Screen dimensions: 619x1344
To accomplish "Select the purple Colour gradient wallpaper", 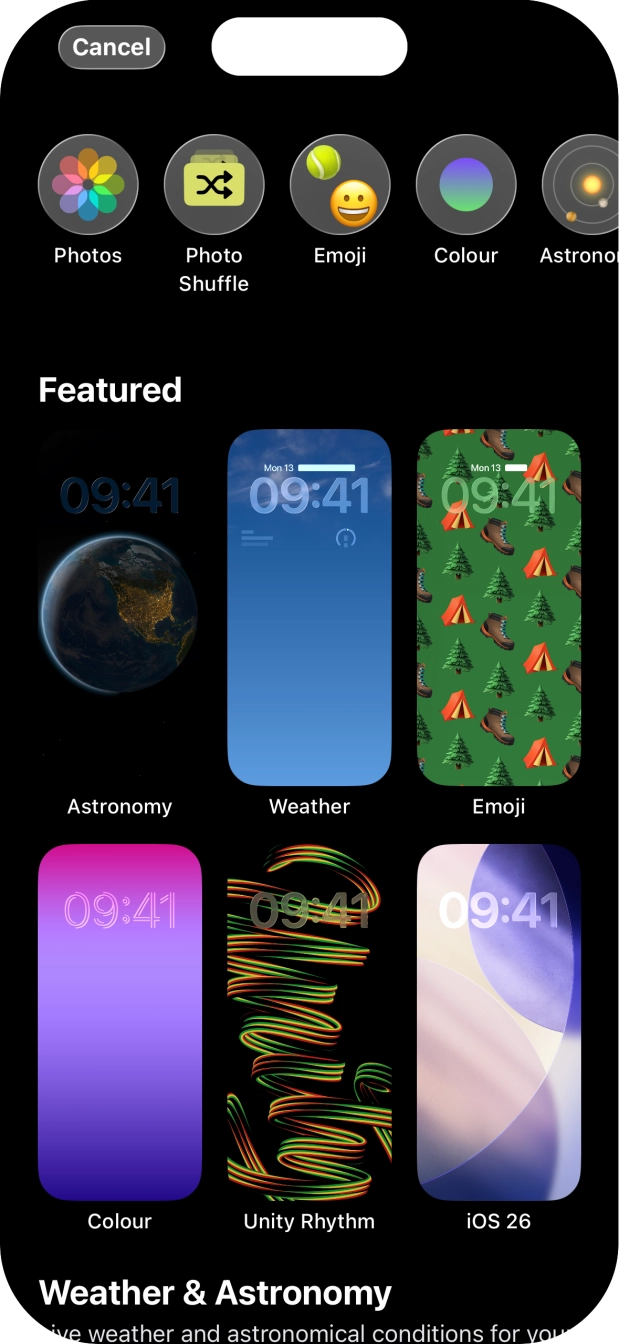I will [120, 1021].
